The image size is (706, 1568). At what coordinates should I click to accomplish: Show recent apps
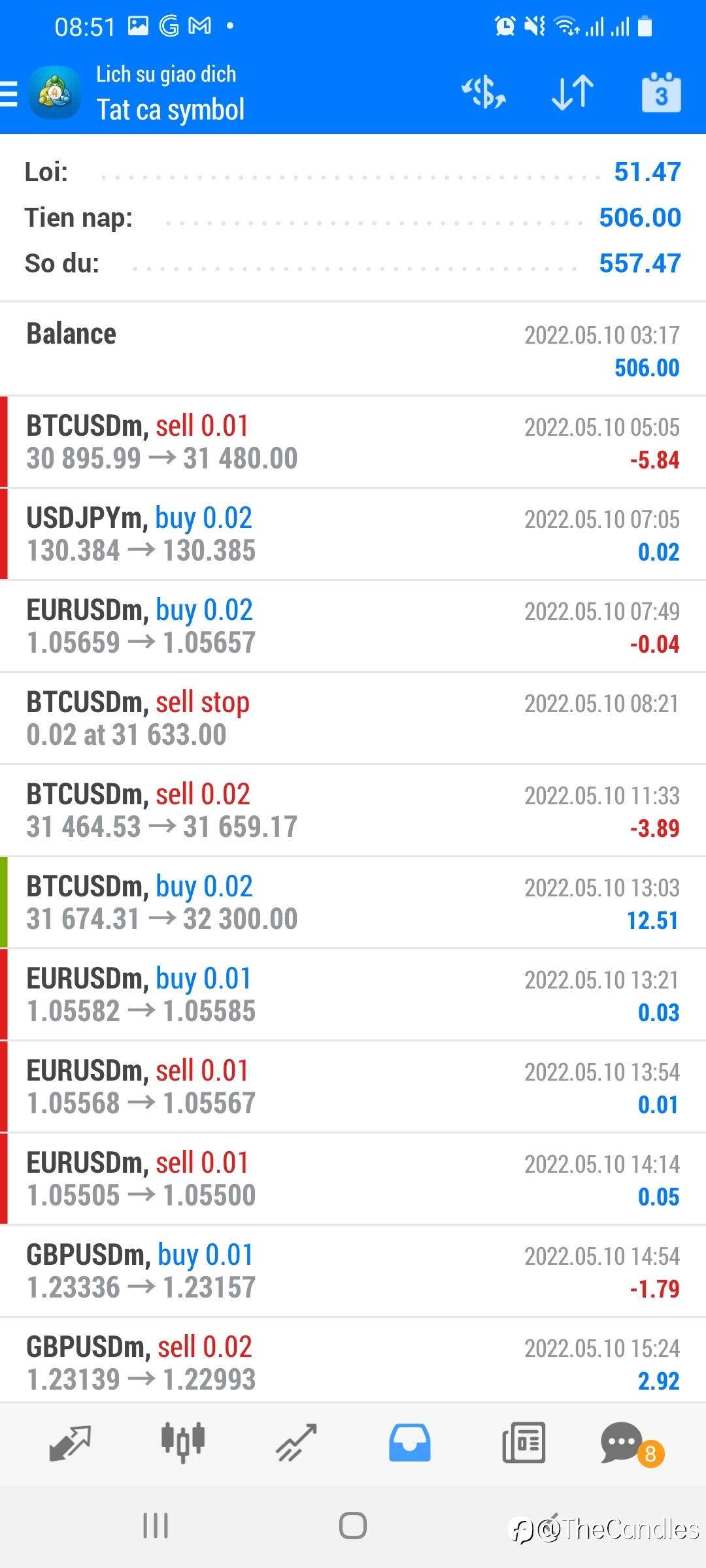pyautogui.click(x=156, y=1526)
